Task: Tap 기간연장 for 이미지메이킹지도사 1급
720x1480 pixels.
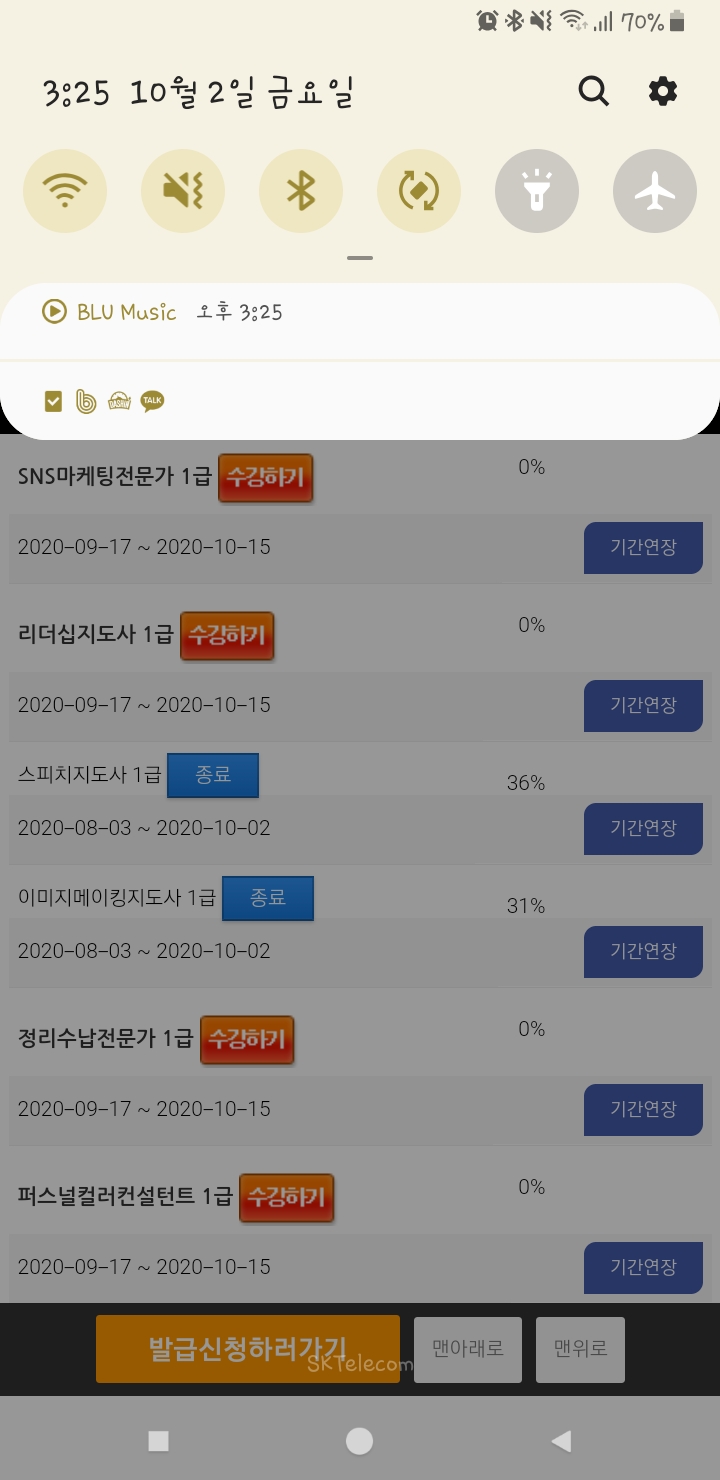Action: tap(643, 951)
